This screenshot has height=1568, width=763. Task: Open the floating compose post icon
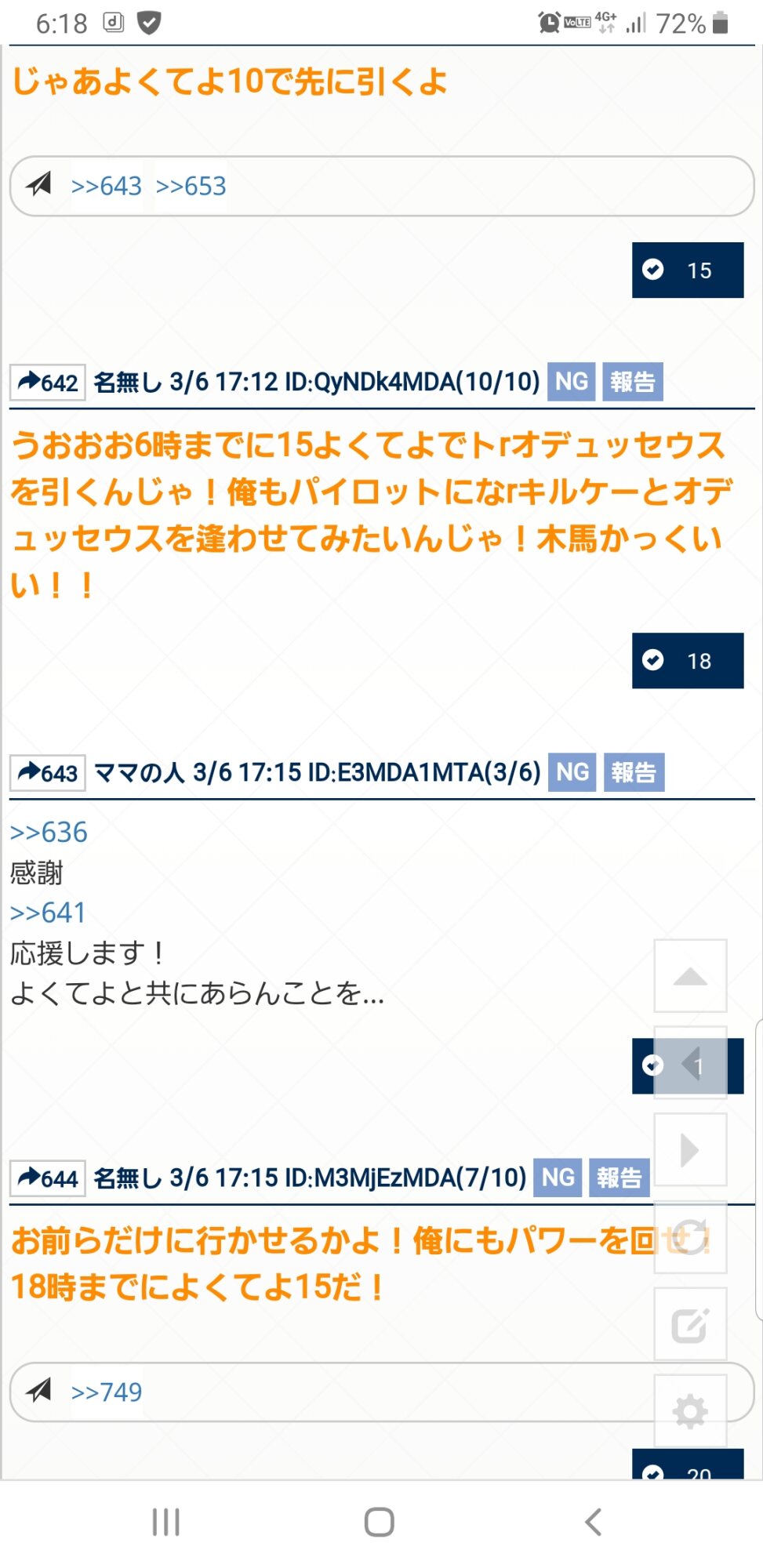tap(690, 1324)
